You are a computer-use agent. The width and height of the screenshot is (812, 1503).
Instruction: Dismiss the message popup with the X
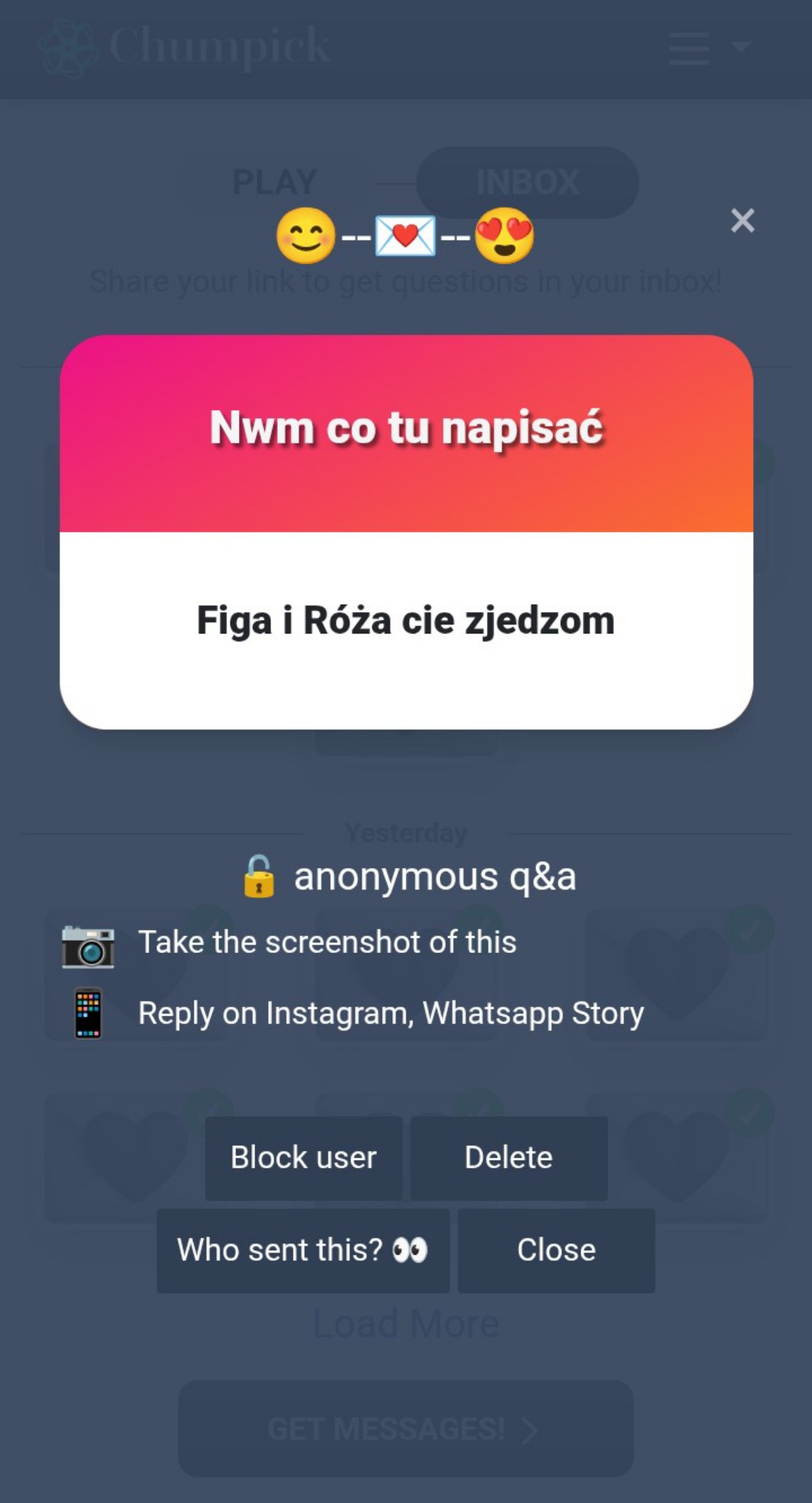742,221
